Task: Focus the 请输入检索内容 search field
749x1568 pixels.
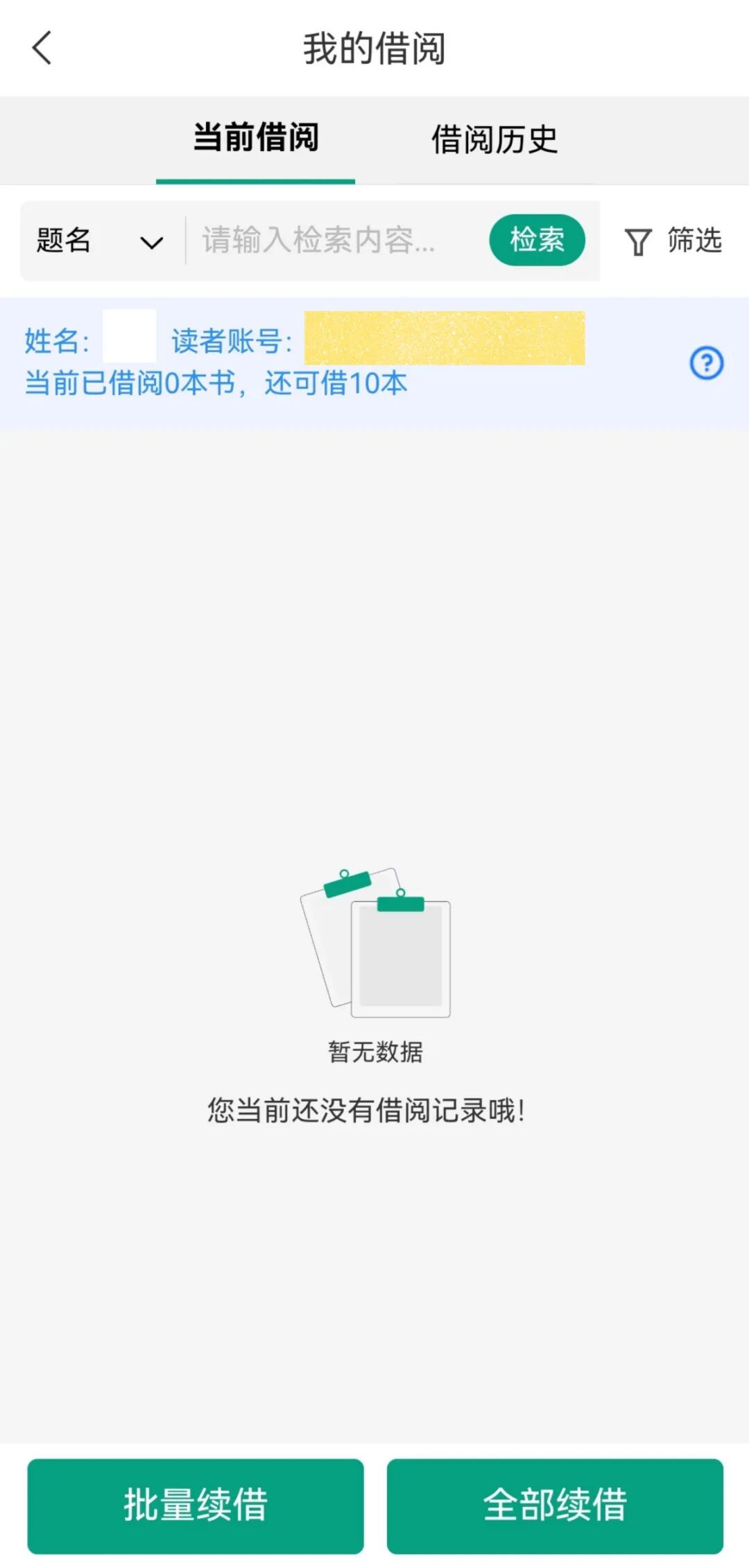Action: pos(333,241)
